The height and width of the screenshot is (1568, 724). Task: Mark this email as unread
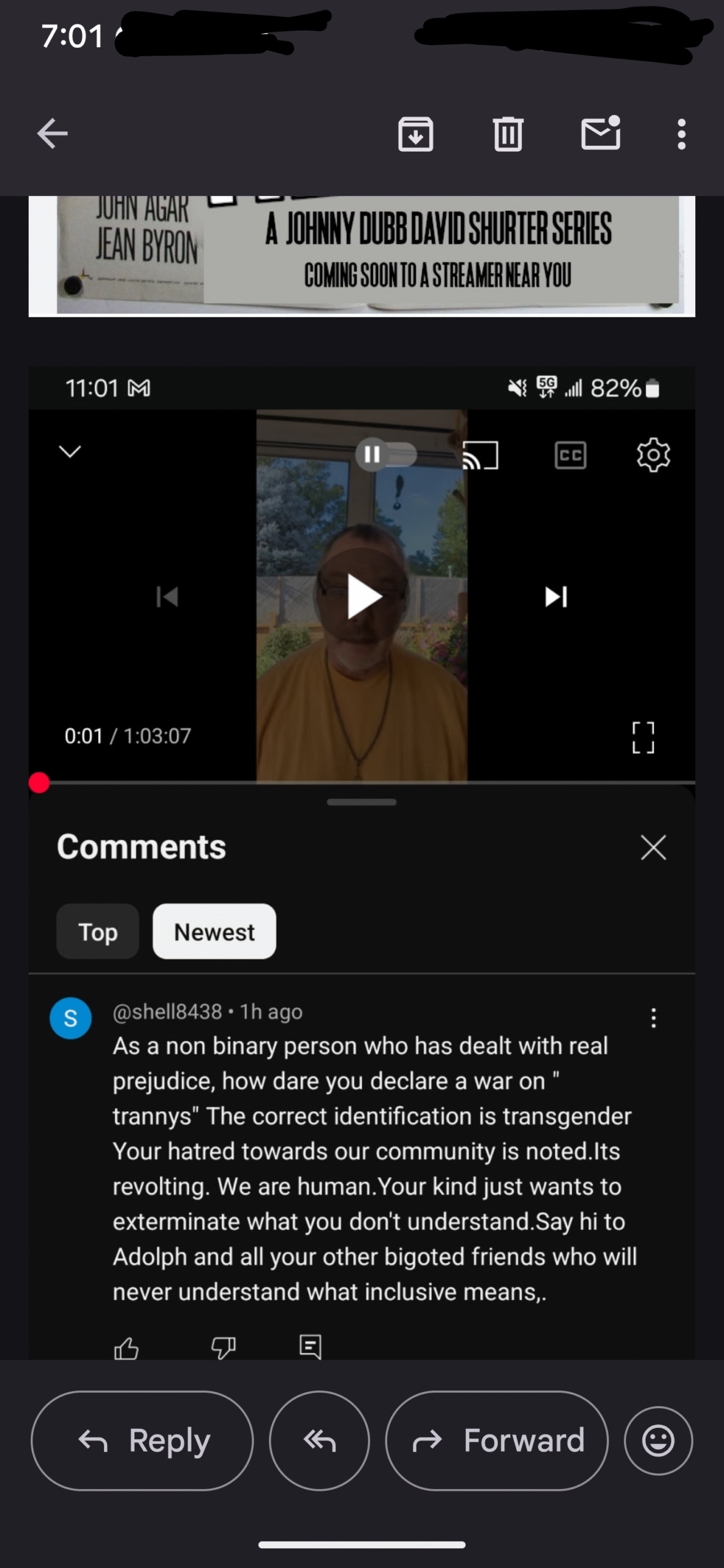(x=601, y=133)
